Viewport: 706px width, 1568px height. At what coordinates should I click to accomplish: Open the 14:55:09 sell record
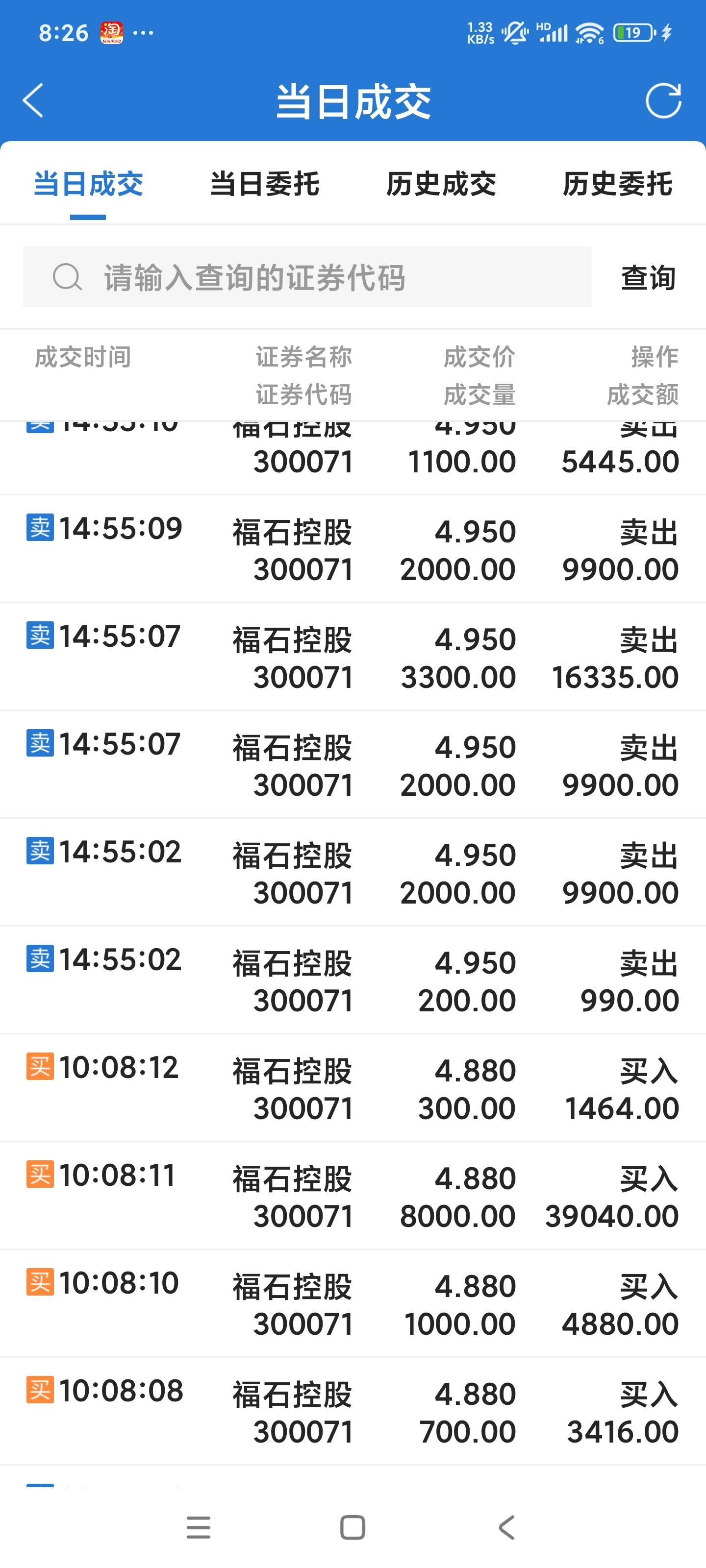point(353,549)
